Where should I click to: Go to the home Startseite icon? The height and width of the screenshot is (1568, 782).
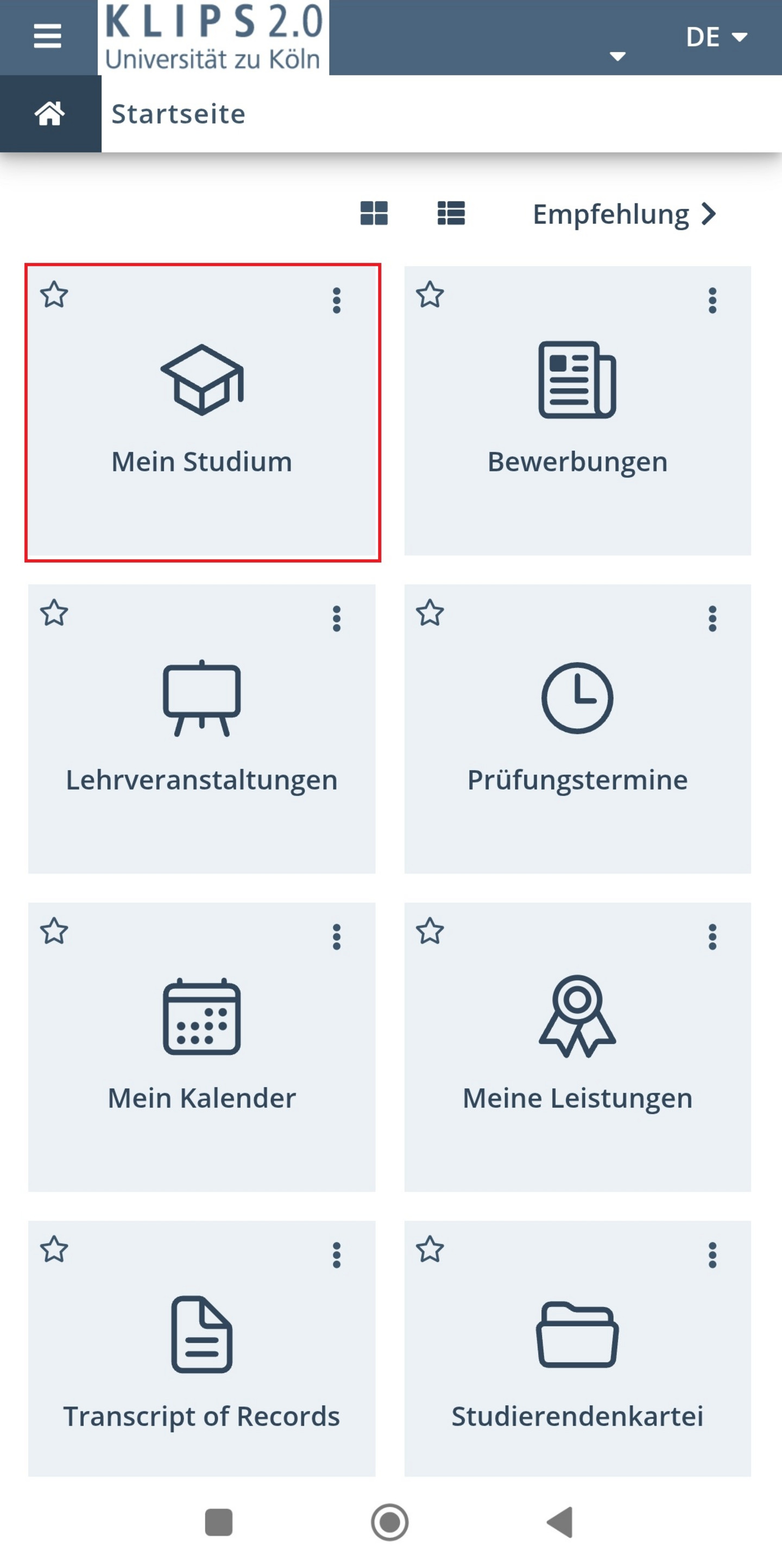click(x=50, y=114)
